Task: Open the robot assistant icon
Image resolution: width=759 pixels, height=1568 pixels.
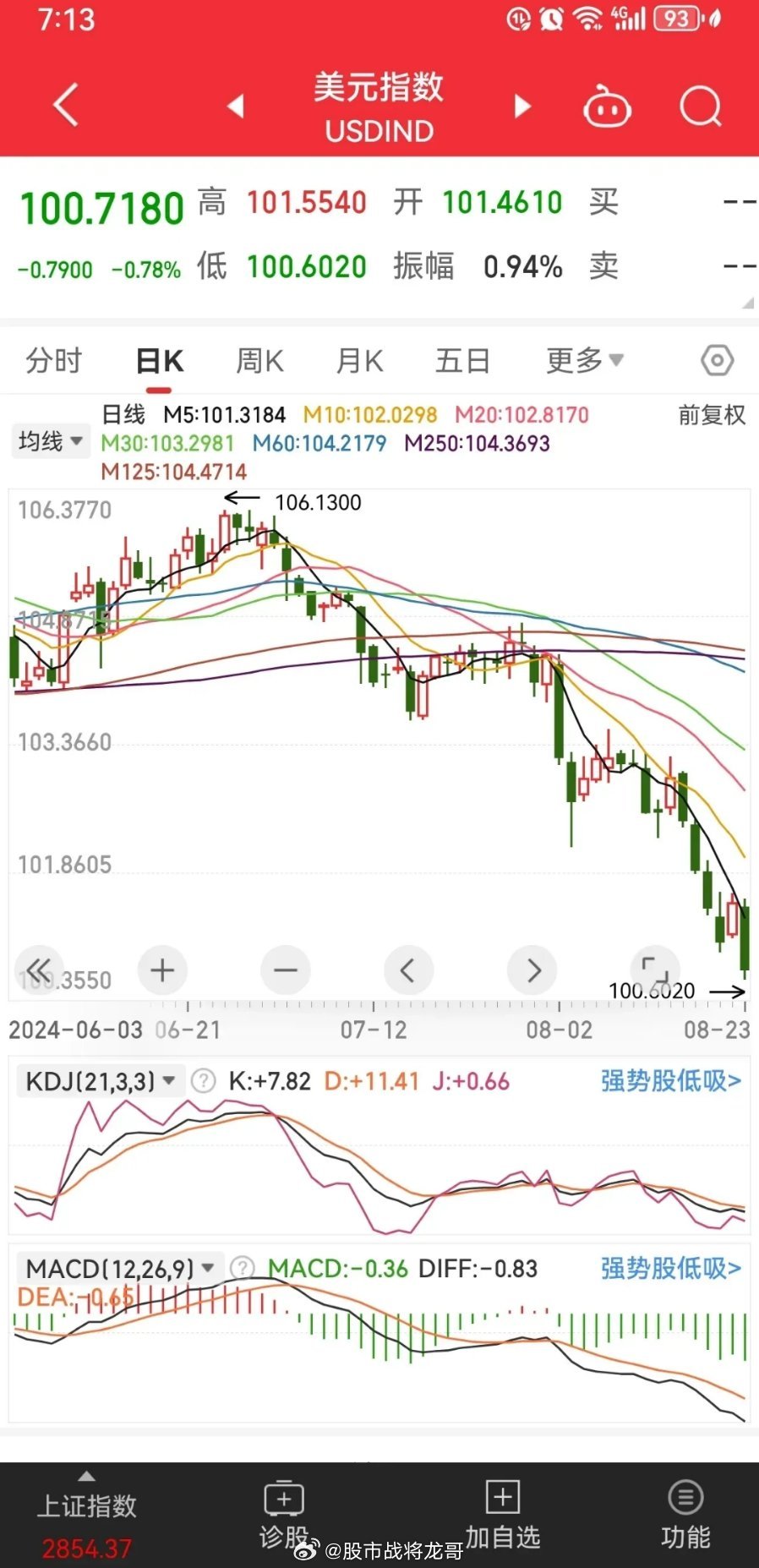Action: [x=607, y=107]
